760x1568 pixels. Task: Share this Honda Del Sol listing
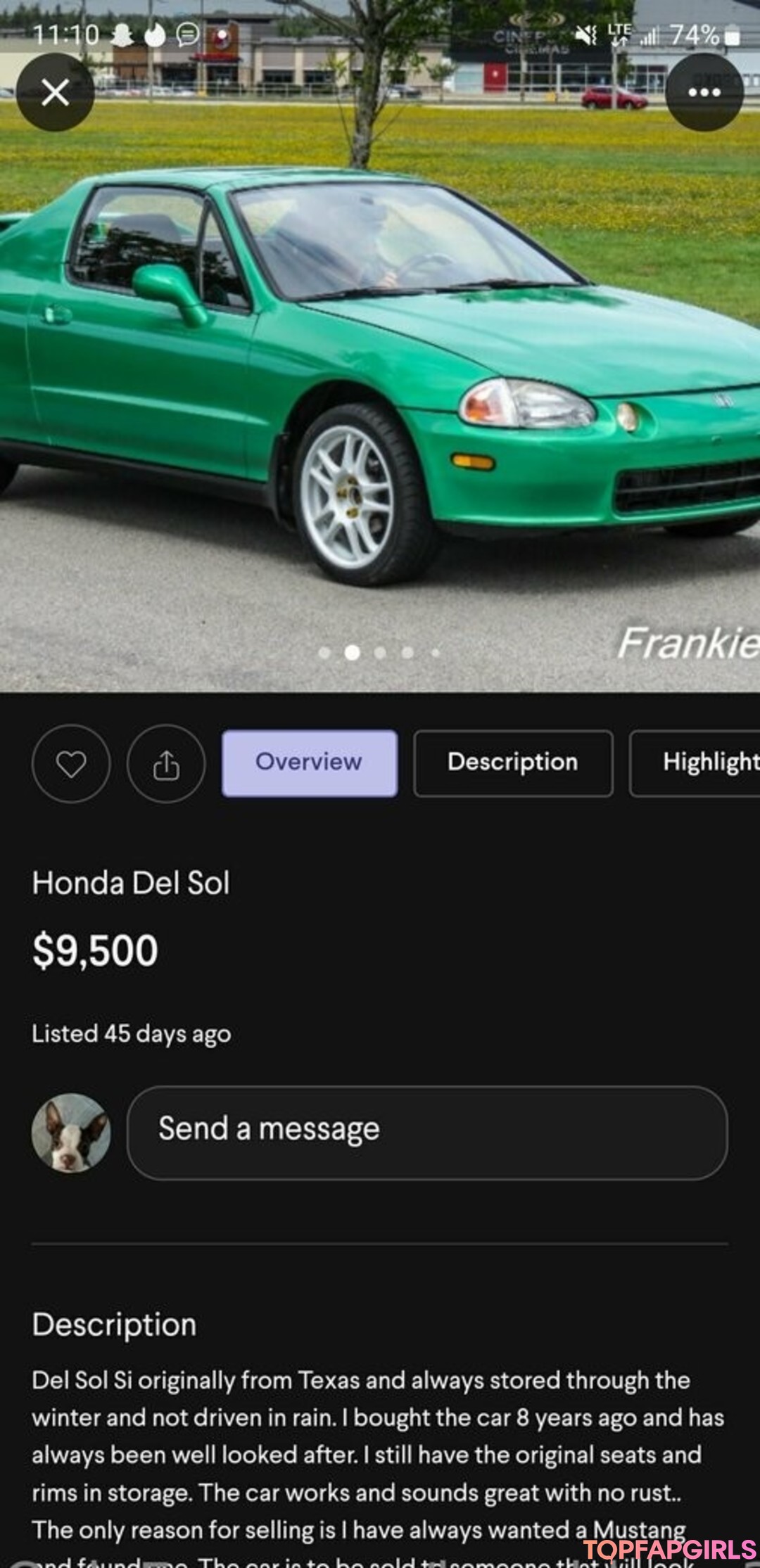click(166, 763)
